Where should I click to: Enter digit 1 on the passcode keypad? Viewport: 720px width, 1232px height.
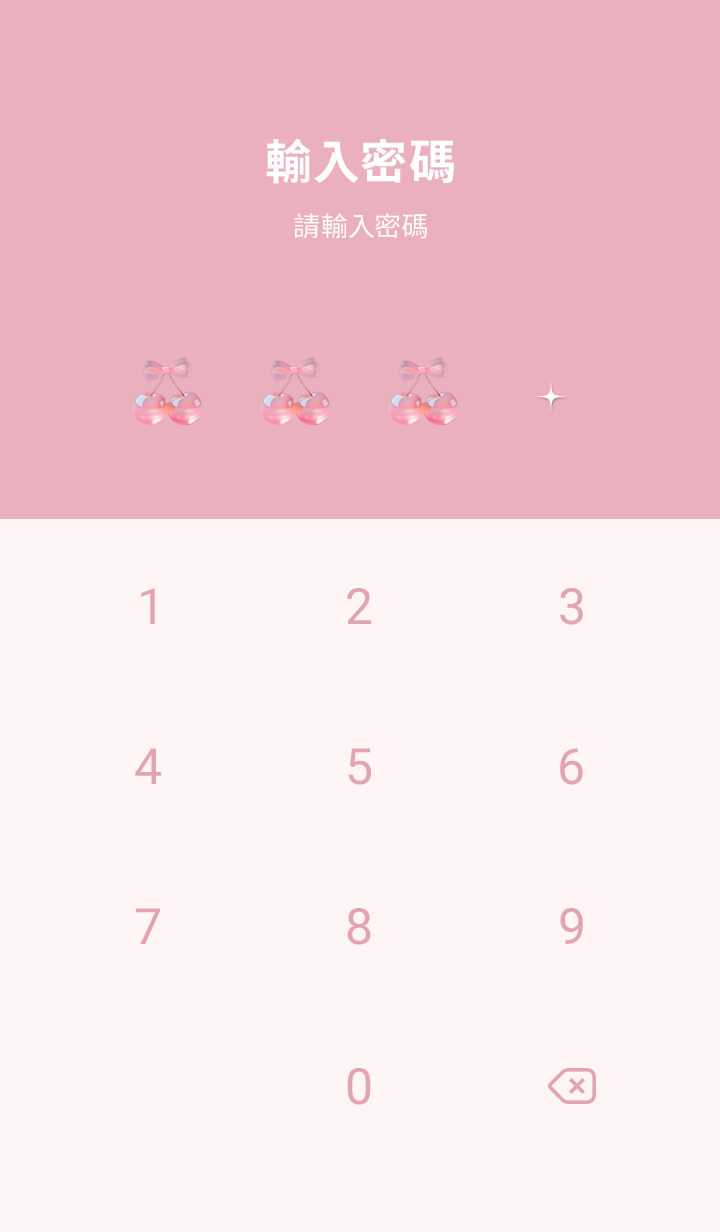149,607
